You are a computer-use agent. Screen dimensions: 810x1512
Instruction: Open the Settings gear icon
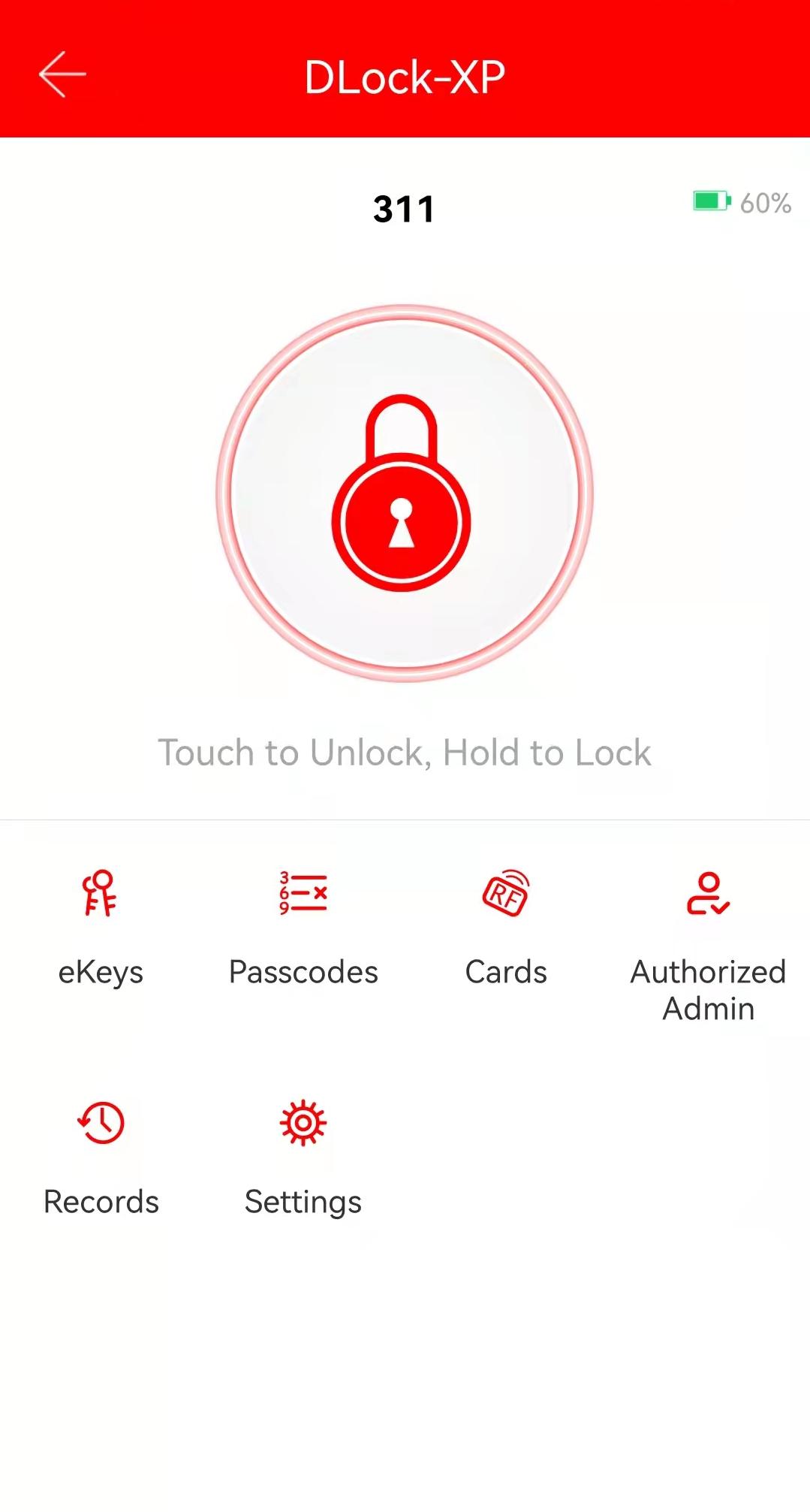tap(303, 1122)
